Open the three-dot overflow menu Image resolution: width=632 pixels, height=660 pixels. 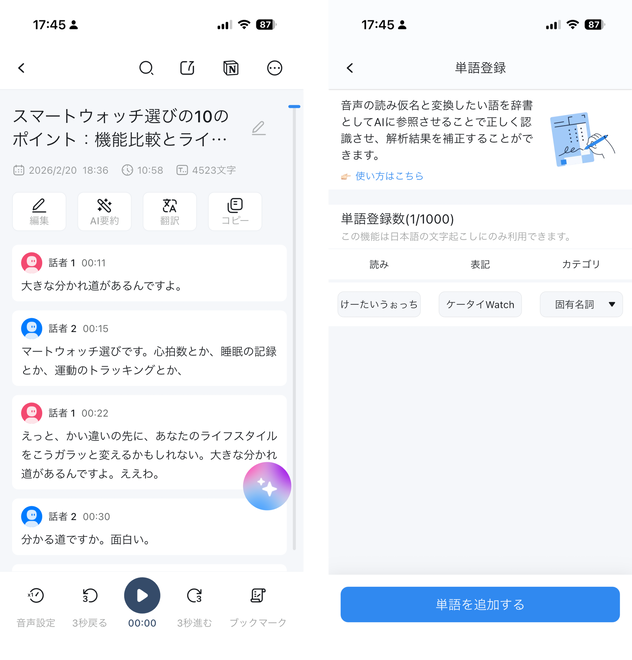275,68
